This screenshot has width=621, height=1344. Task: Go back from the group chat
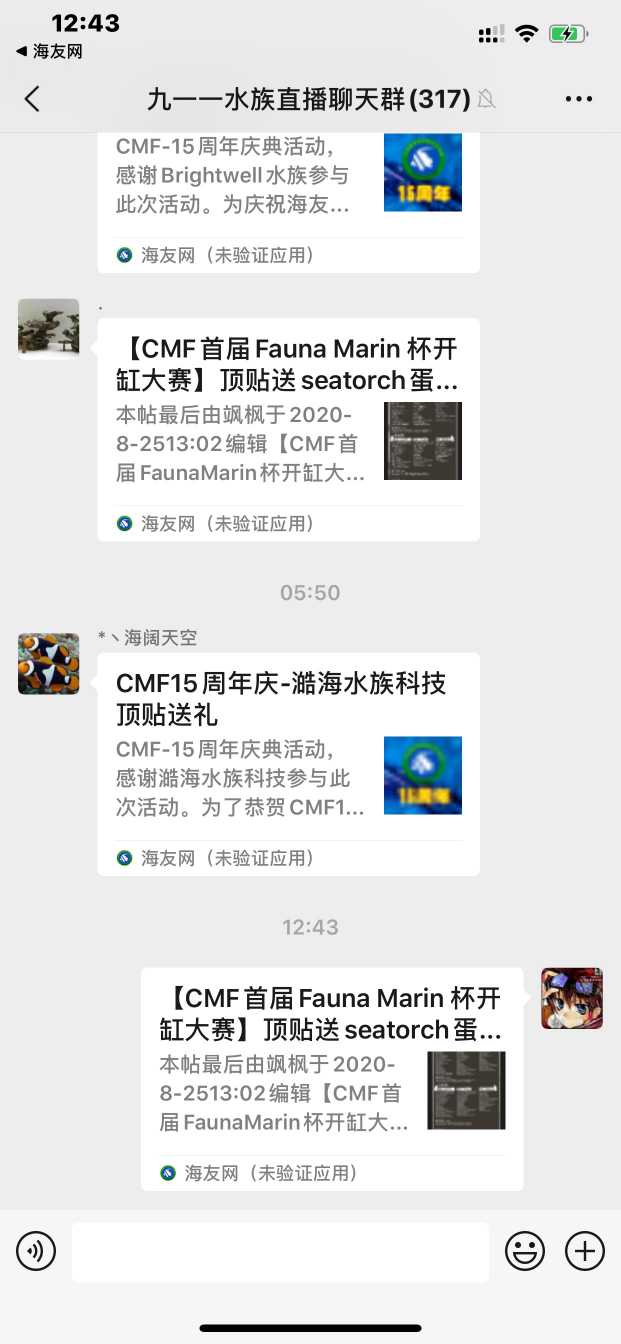(33, 98)
